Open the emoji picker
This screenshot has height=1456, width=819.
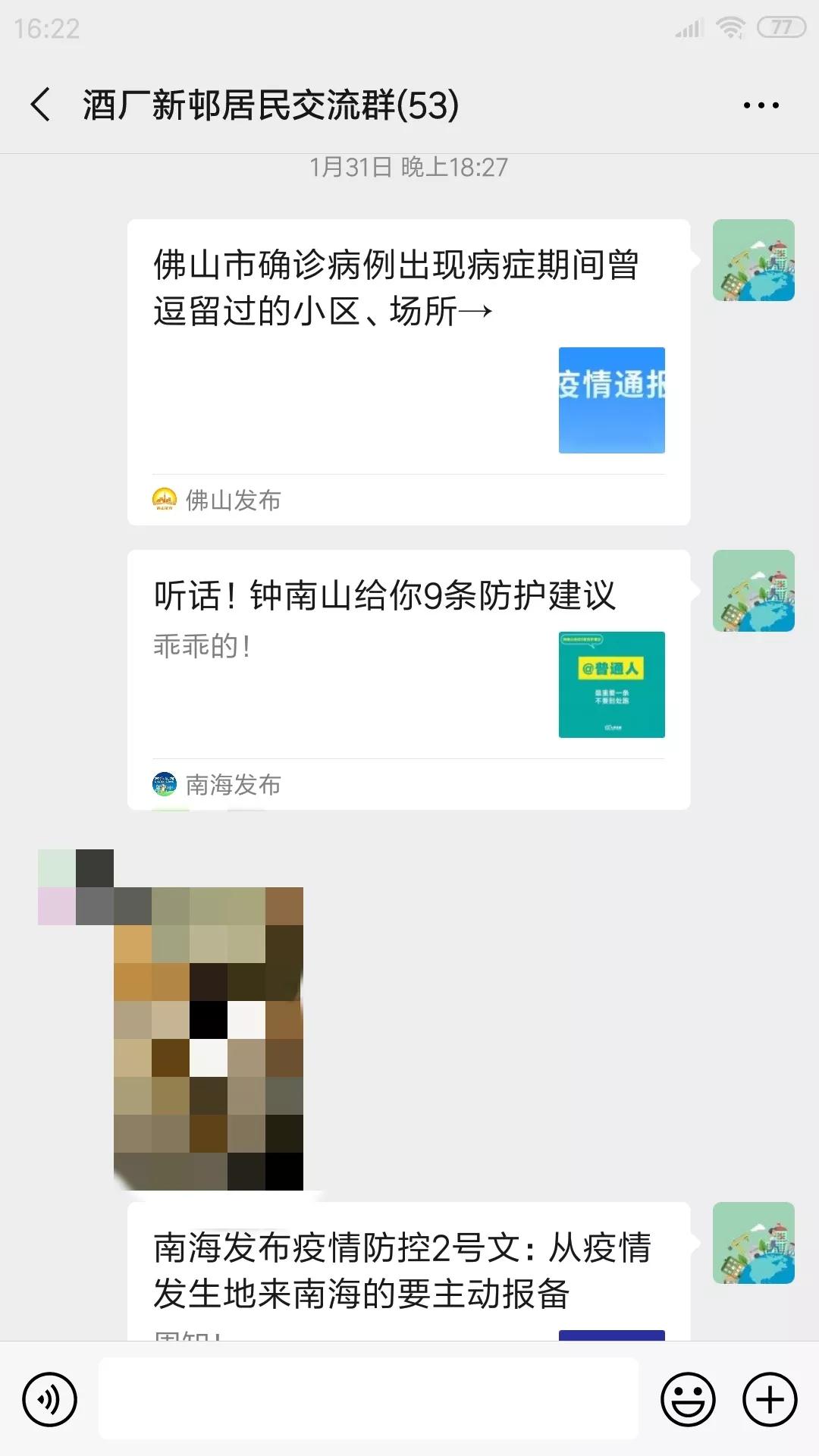point(688,1399)
